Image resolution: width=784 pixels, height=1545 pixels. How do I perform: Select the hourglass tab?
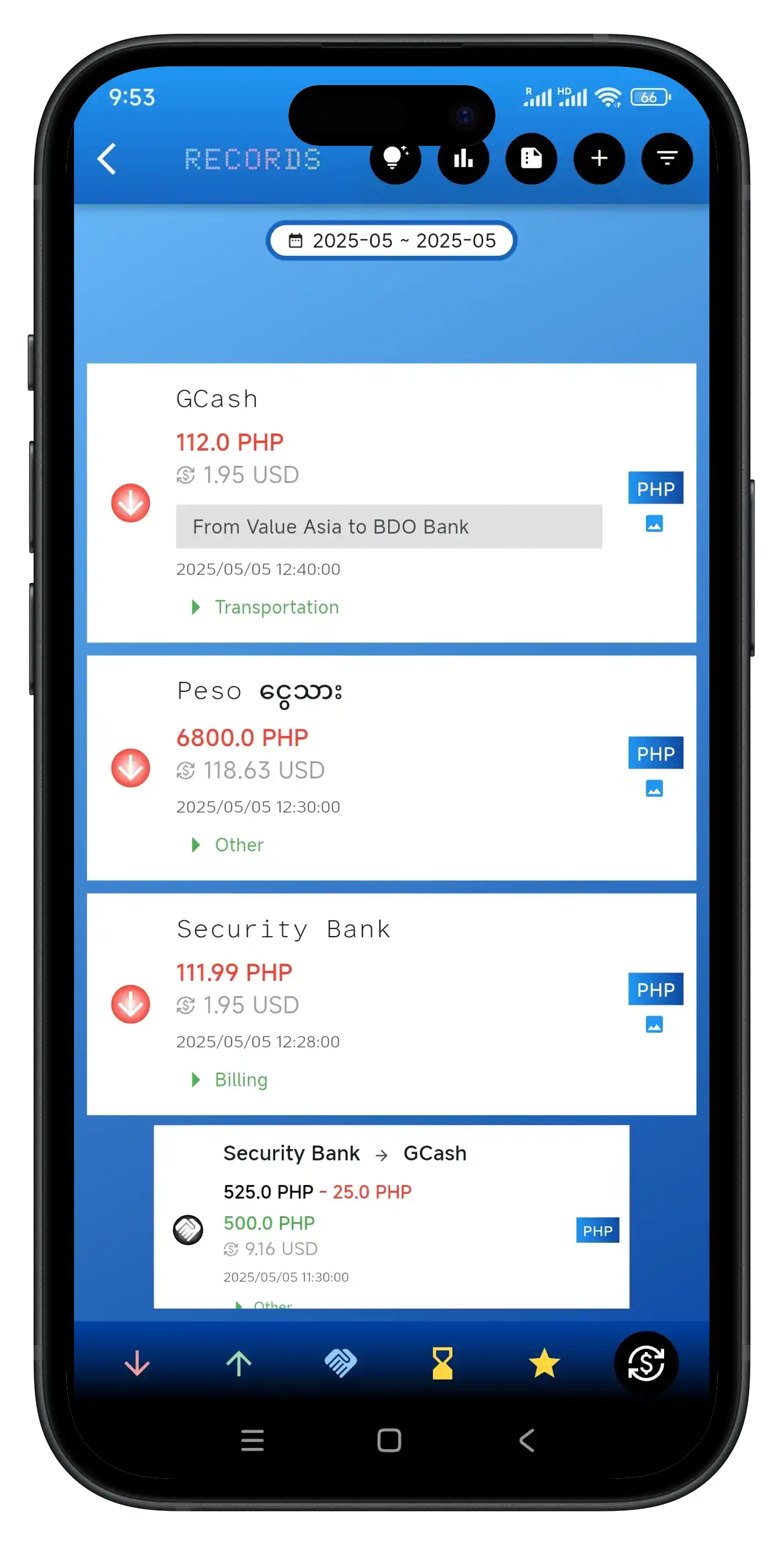[x=442, y=1363]
